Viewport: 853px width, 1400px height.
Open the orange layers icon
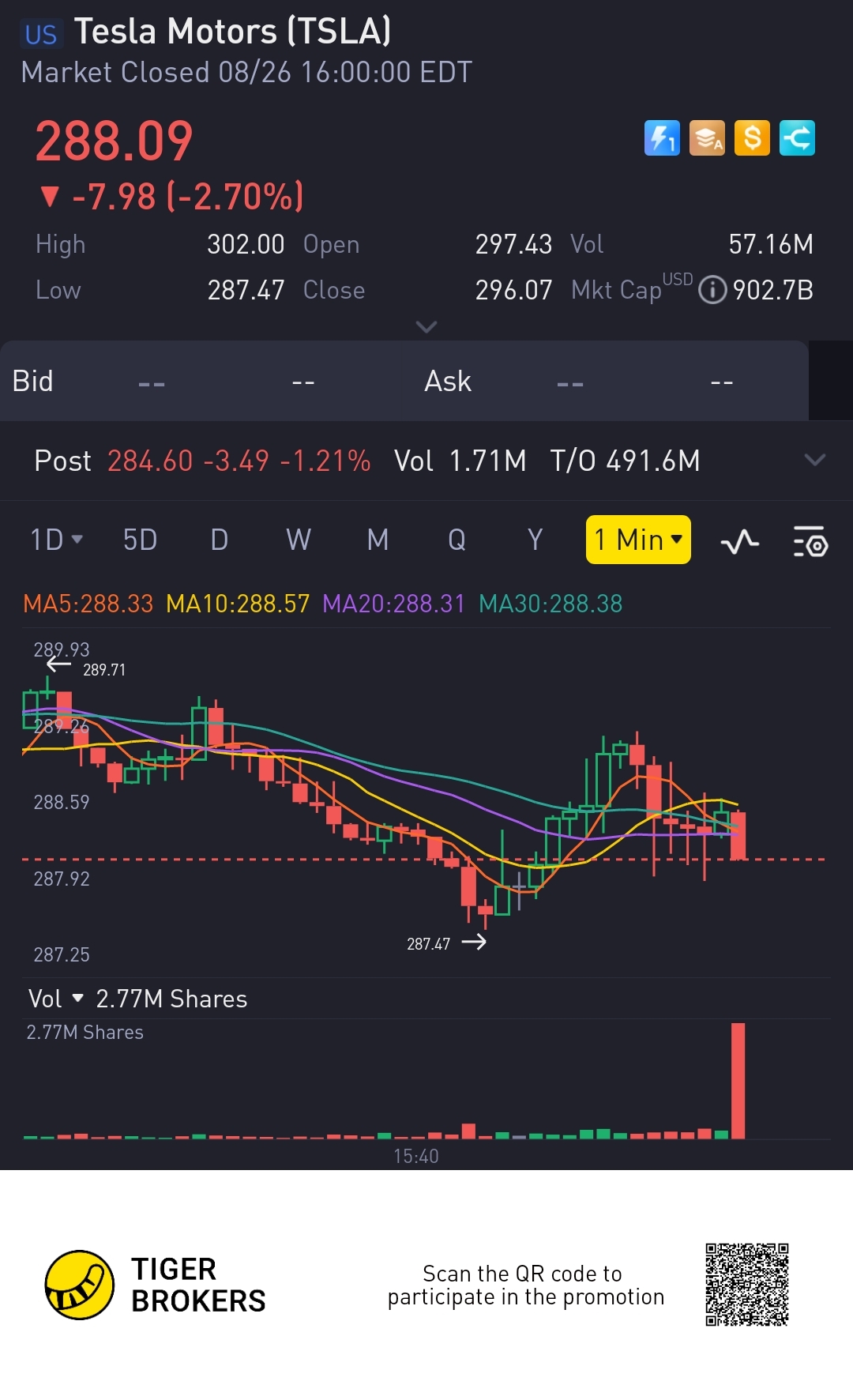click(707, 138)
